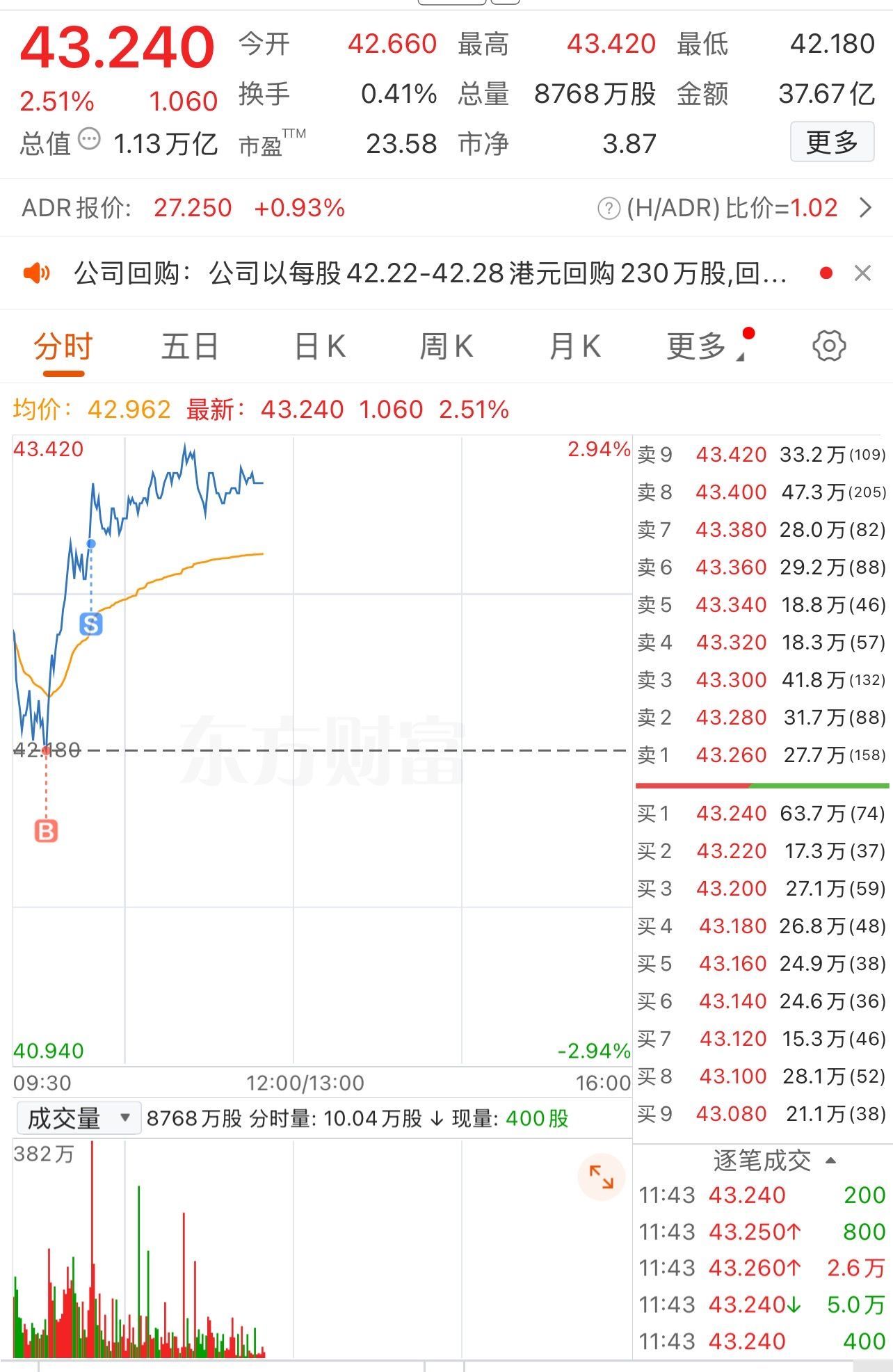Viewport: 893px width, 1372px height.
Task: Switch to the 周K chart tab
Action: [447, 347]
